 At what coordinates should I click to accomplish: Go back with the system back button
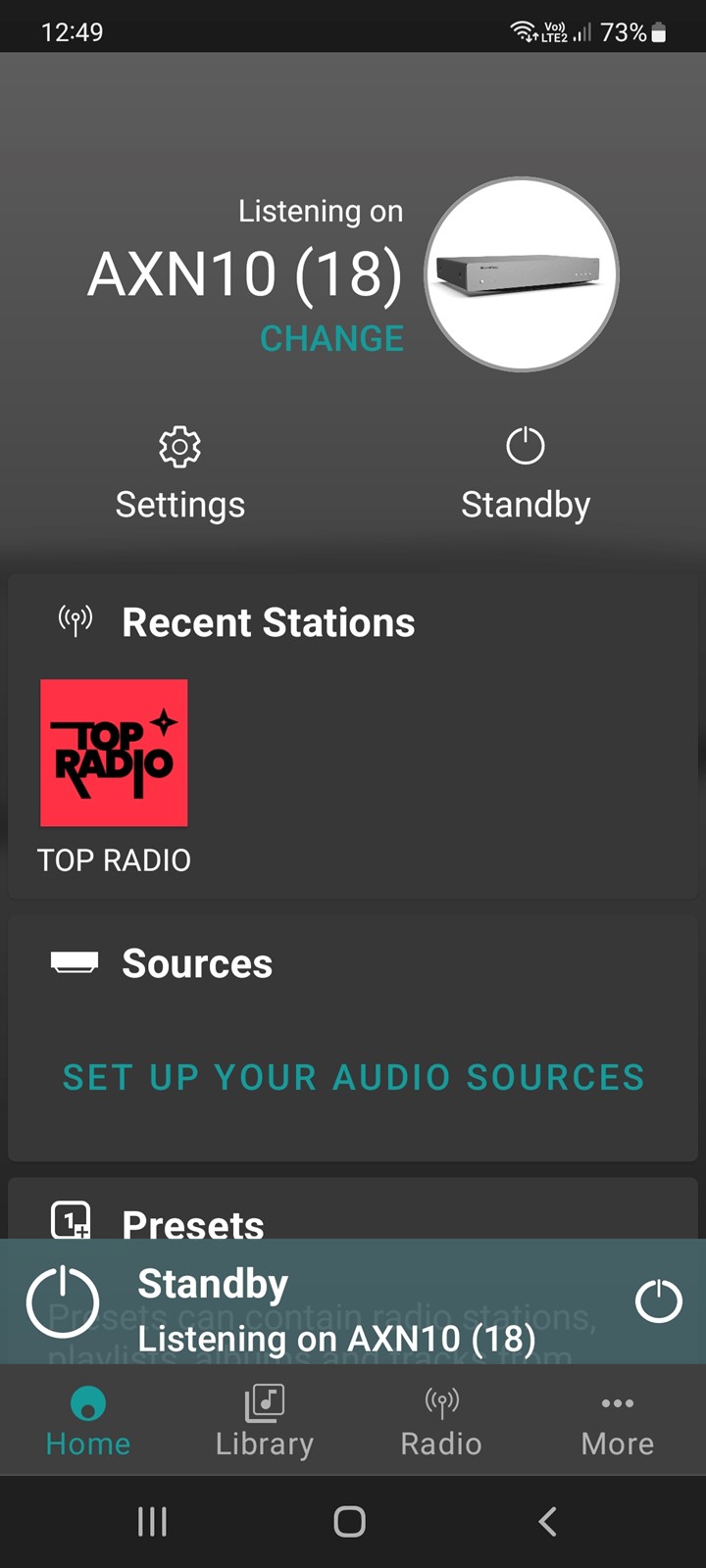point(548,1521)
